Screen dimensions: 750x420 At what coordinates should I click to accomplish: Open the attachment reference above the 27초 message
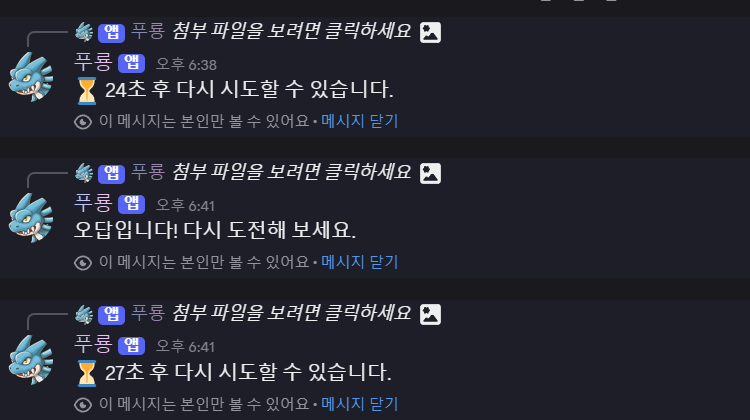point(291,312)
